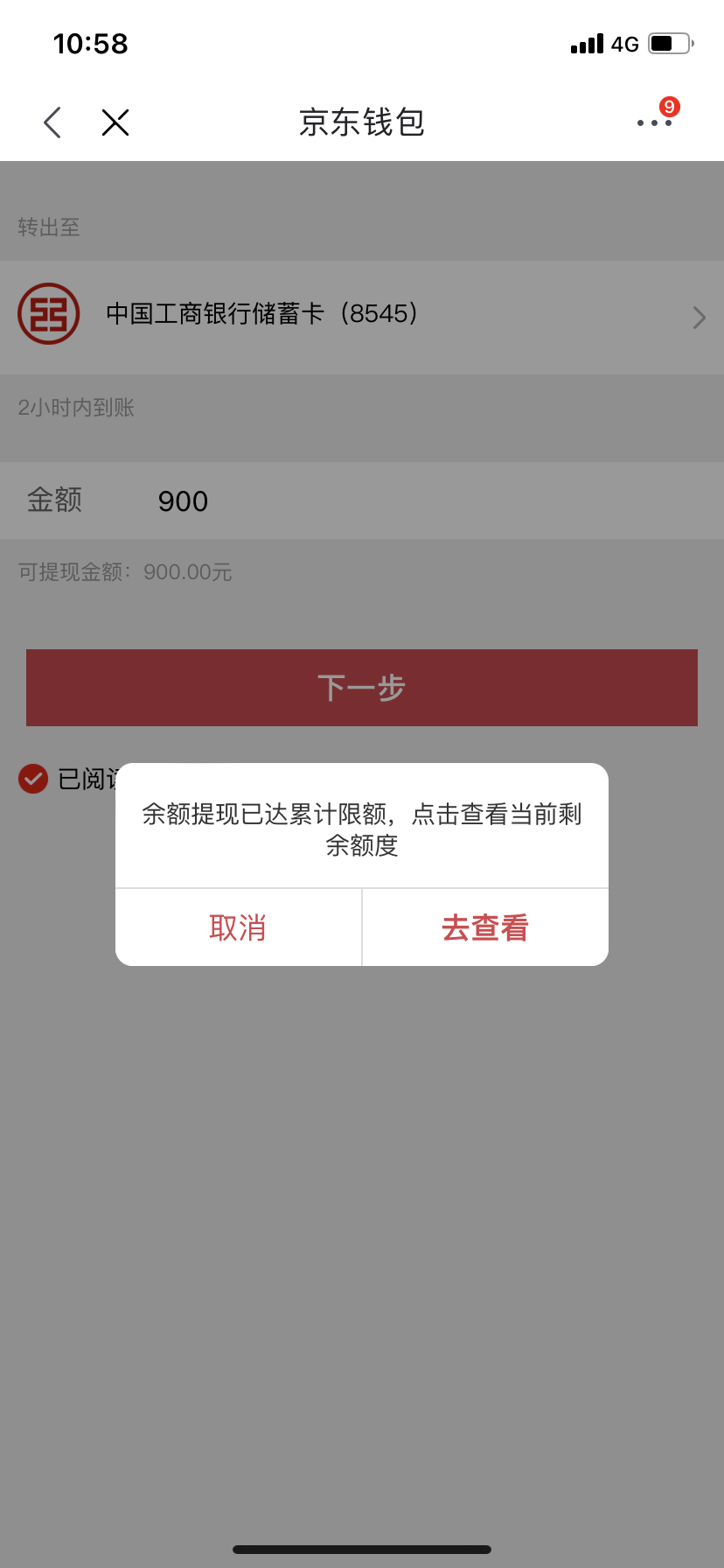Dismiss the dialog with 取消

(x=238, y=927)
